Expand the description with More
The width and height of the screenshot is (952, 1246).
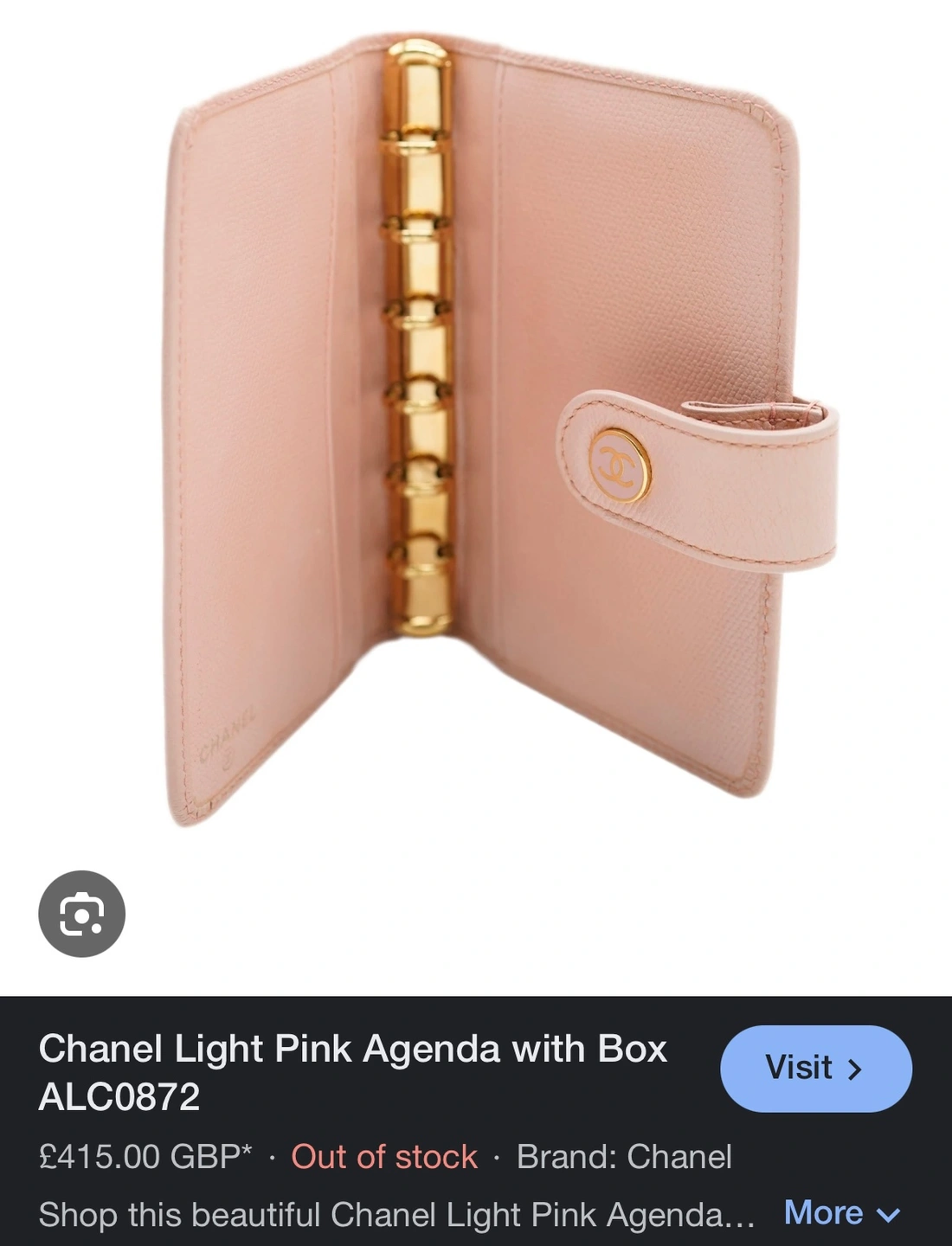pyautogui.click(x=841, y=1213)
